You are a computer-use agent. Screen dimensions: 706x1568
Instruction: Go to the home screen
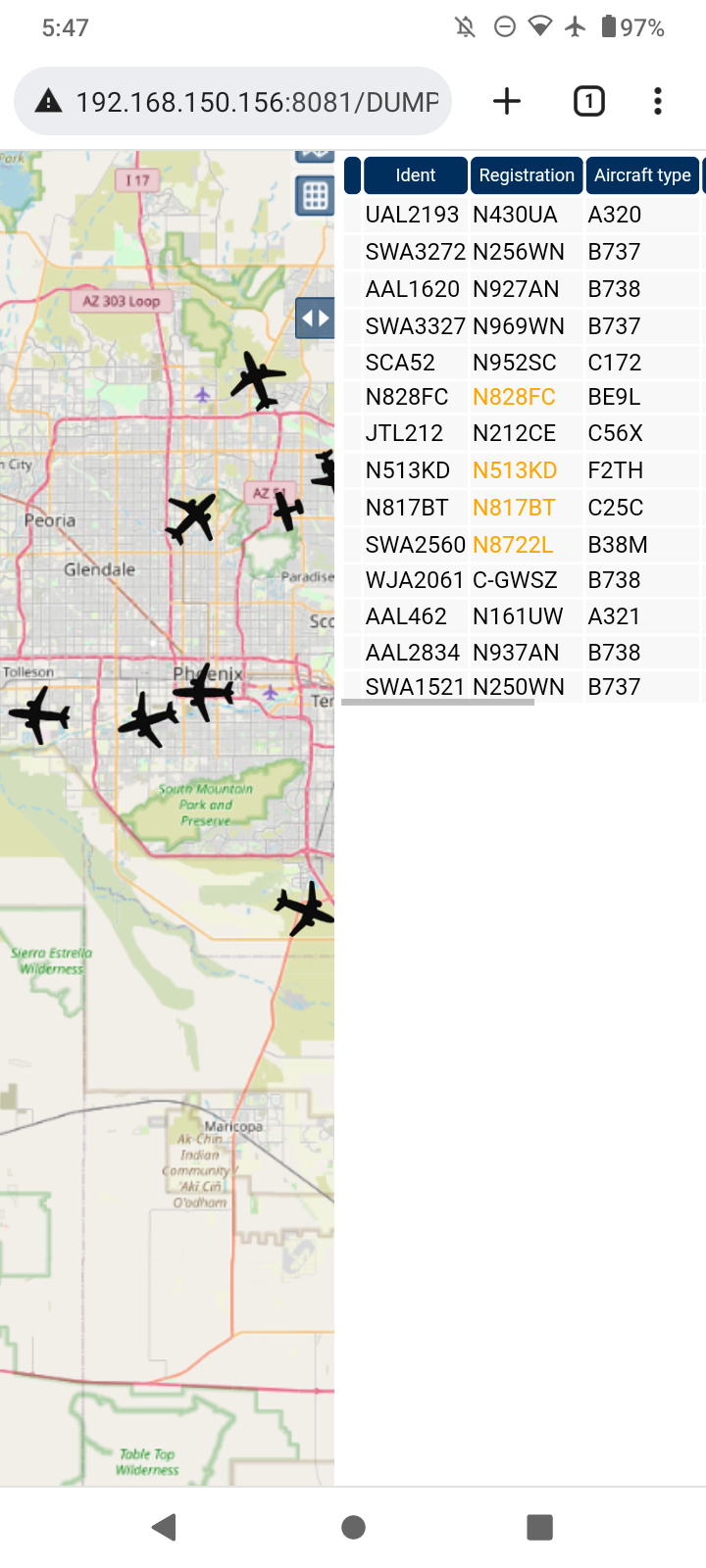coord(353,1527)
